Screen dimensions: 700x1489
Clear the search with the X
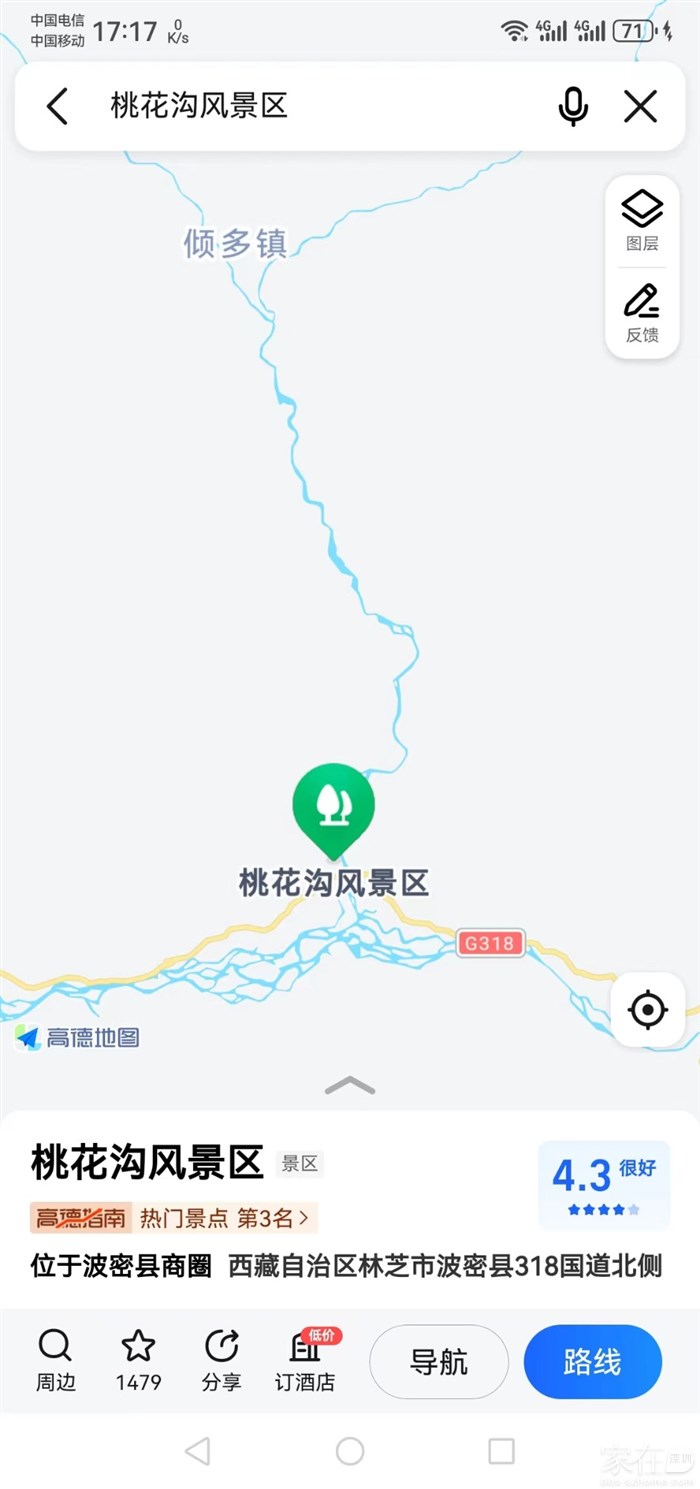[x=640, y=106]
